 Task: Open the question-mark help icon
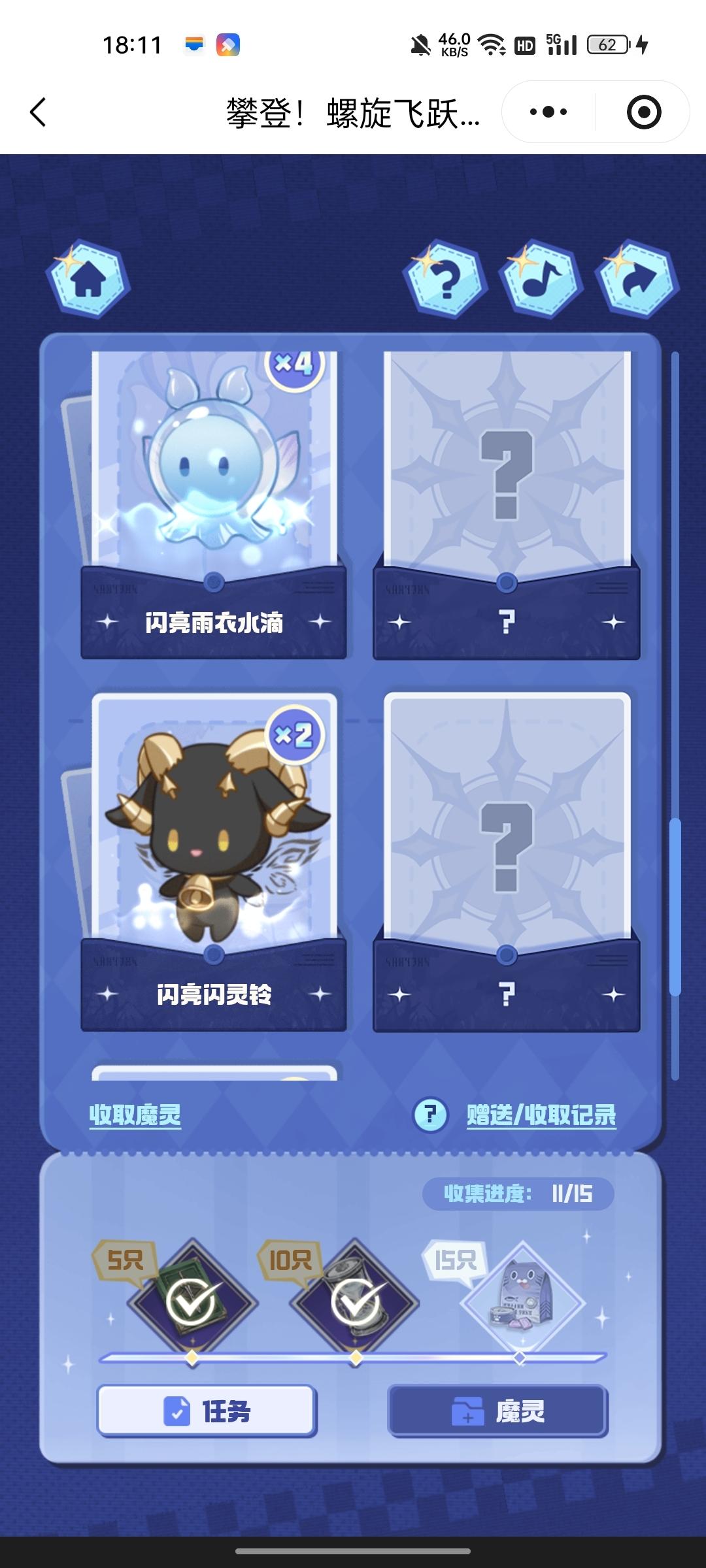[445, 279]
